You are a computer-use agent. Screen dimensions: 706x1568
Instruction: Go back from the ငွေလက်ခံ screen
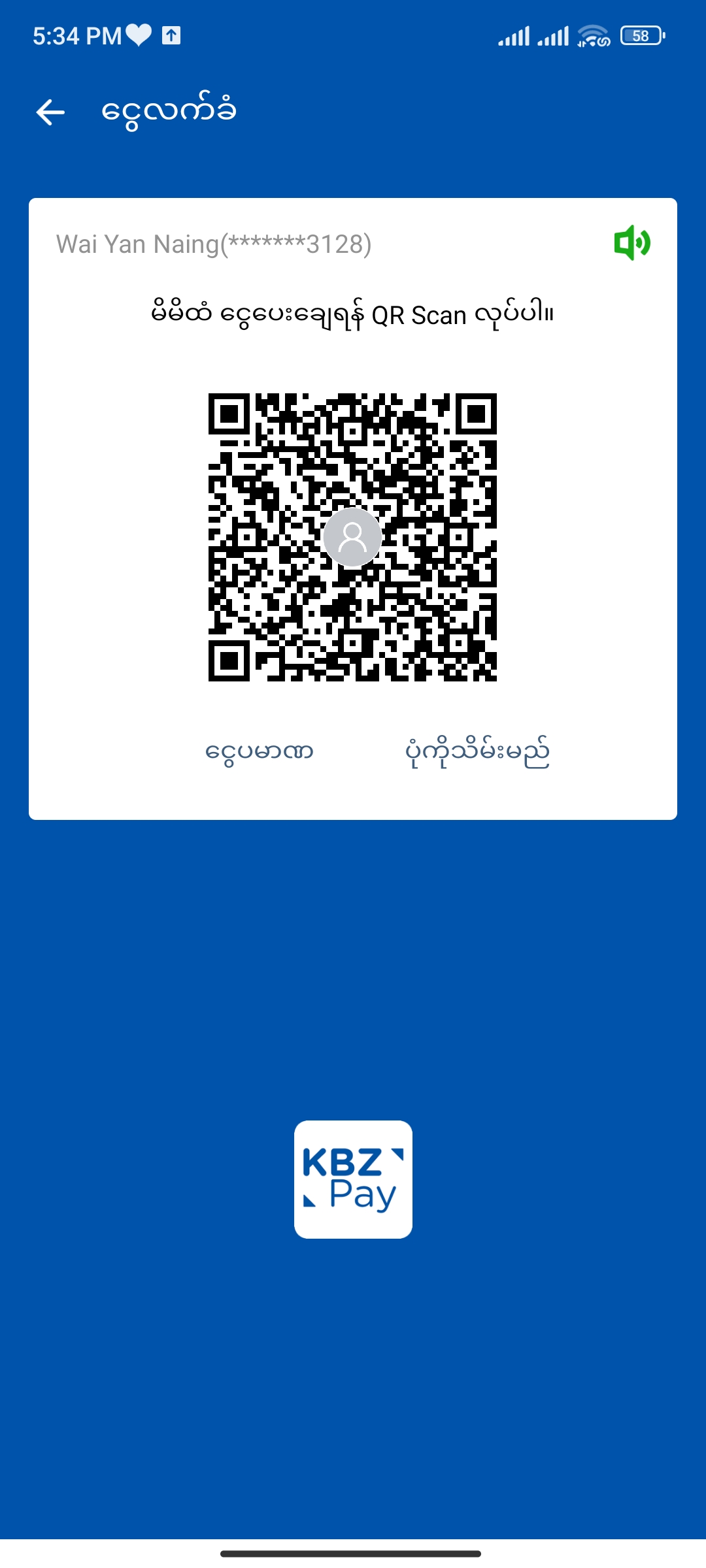tap(50, 112)
